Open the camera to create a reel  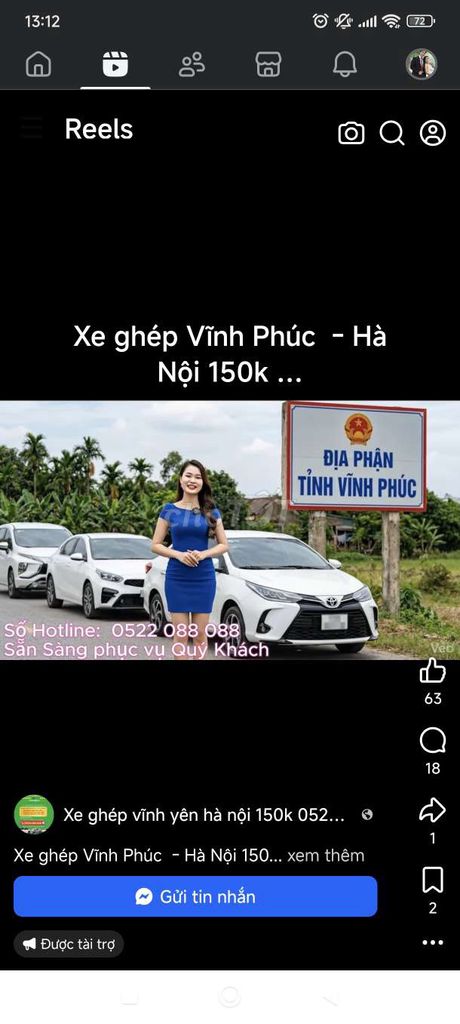(351, 133)
